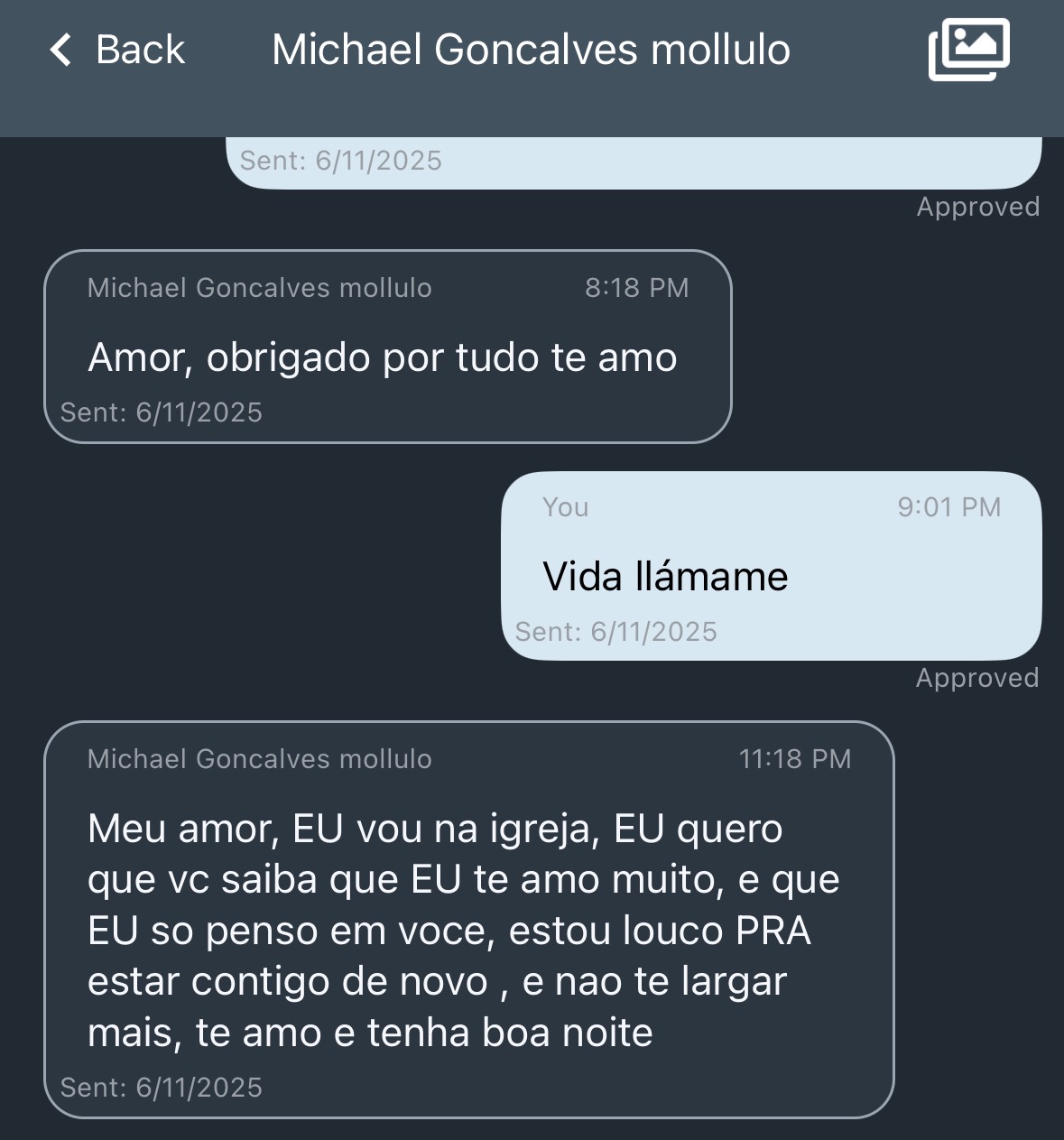Image resolution: width=1064 pixels, height=1140 pixels.
Task: Go back using the Back button
Action: [117, 50]
